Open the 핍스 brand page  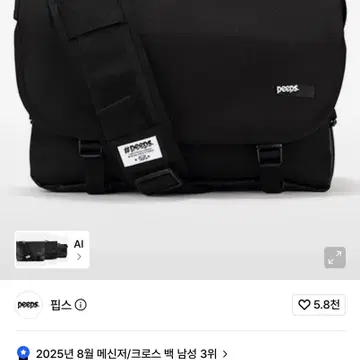pos(61,305)
